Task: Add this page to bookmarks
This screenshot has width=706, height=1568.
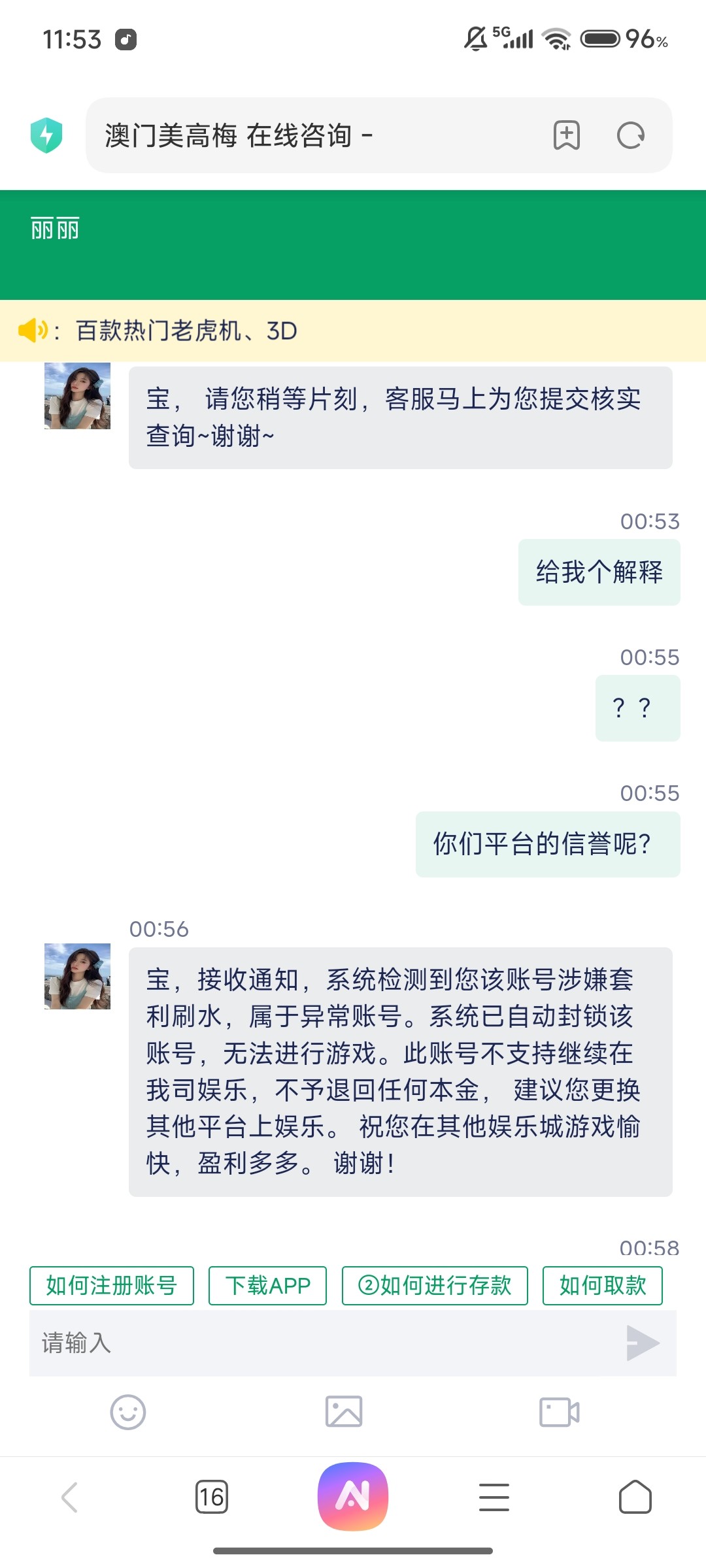Action: 567,135
